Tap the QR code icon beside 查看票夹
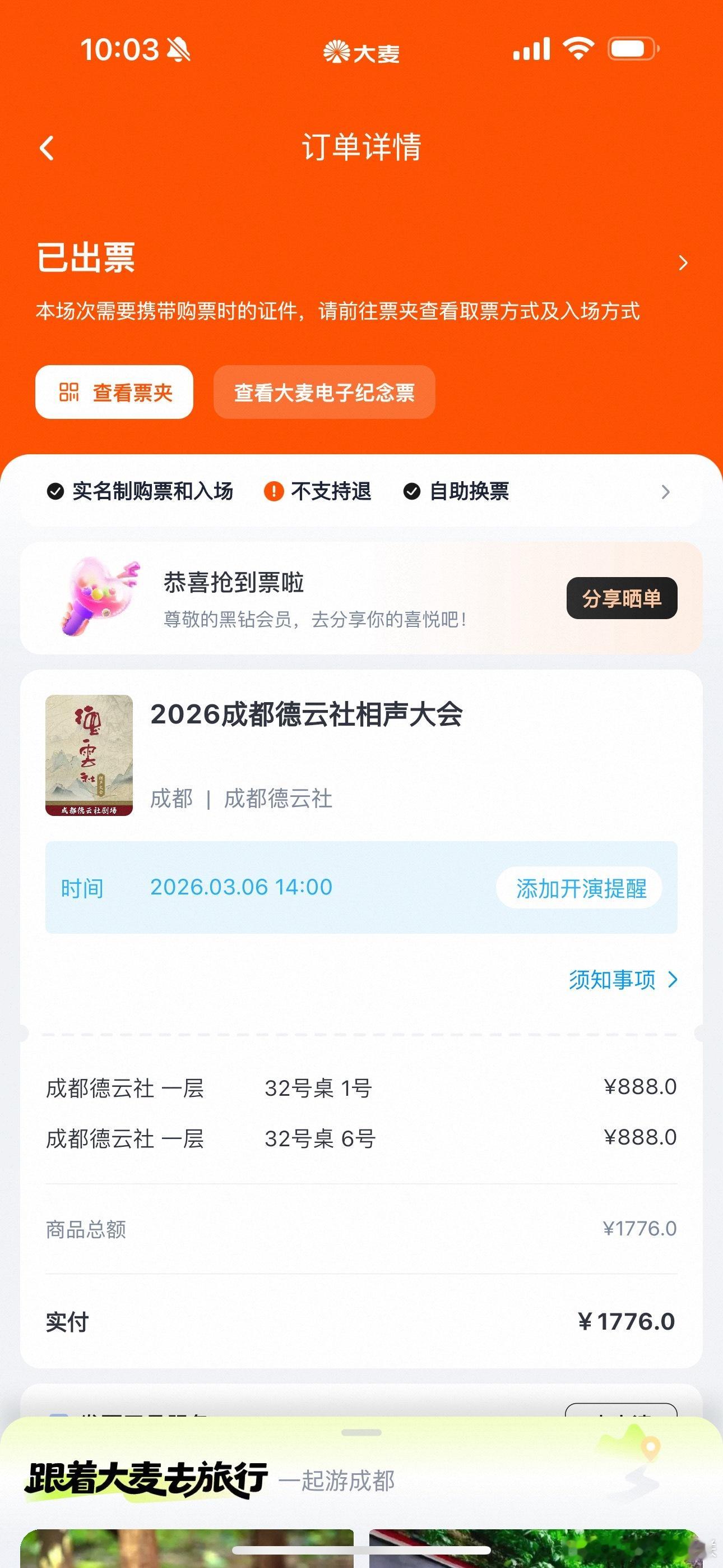723x1568 pixels. pos(69,393)
